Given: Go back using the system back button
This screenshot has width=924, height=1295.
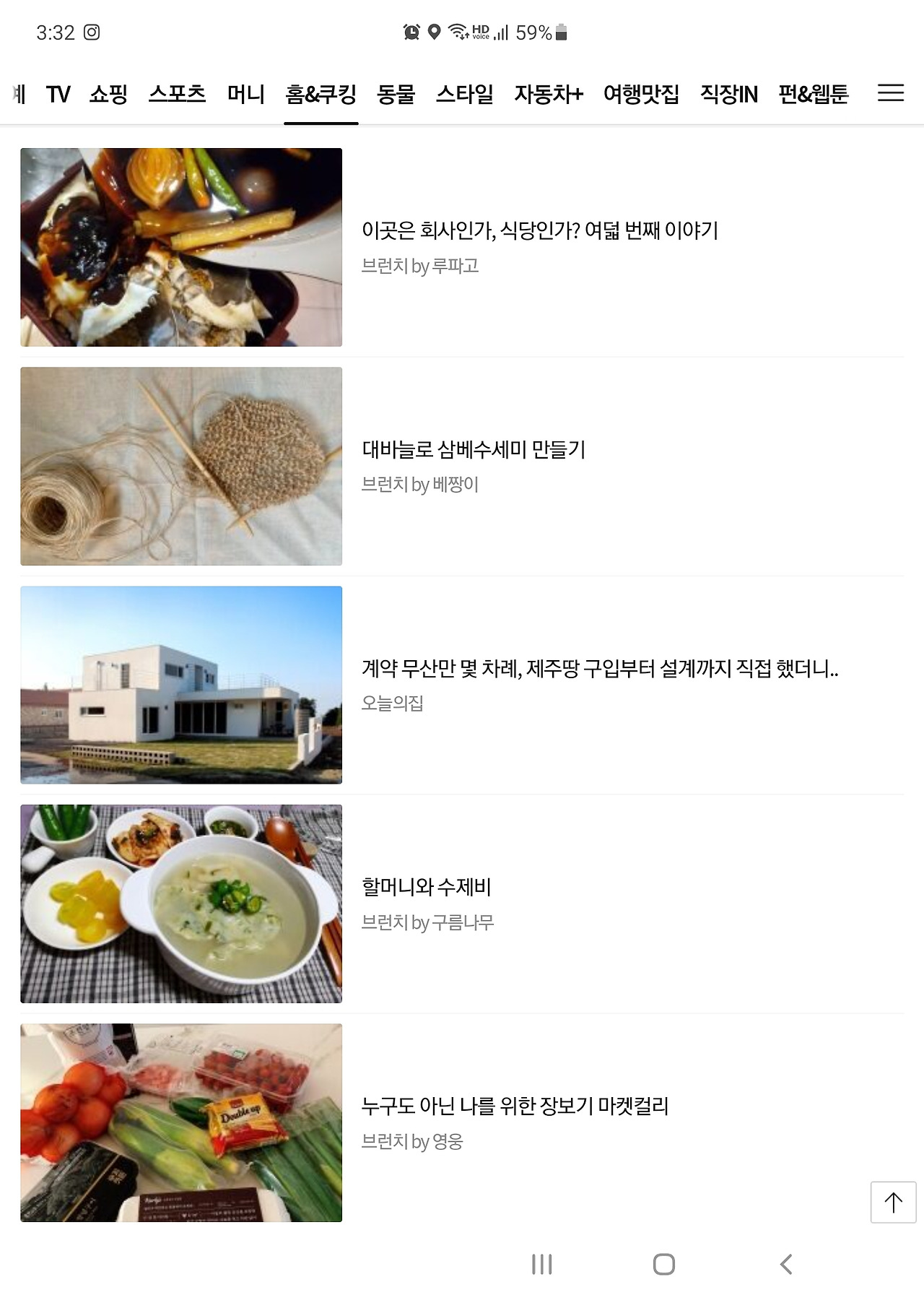Looking at the screenshot, I should point(786,1265).
